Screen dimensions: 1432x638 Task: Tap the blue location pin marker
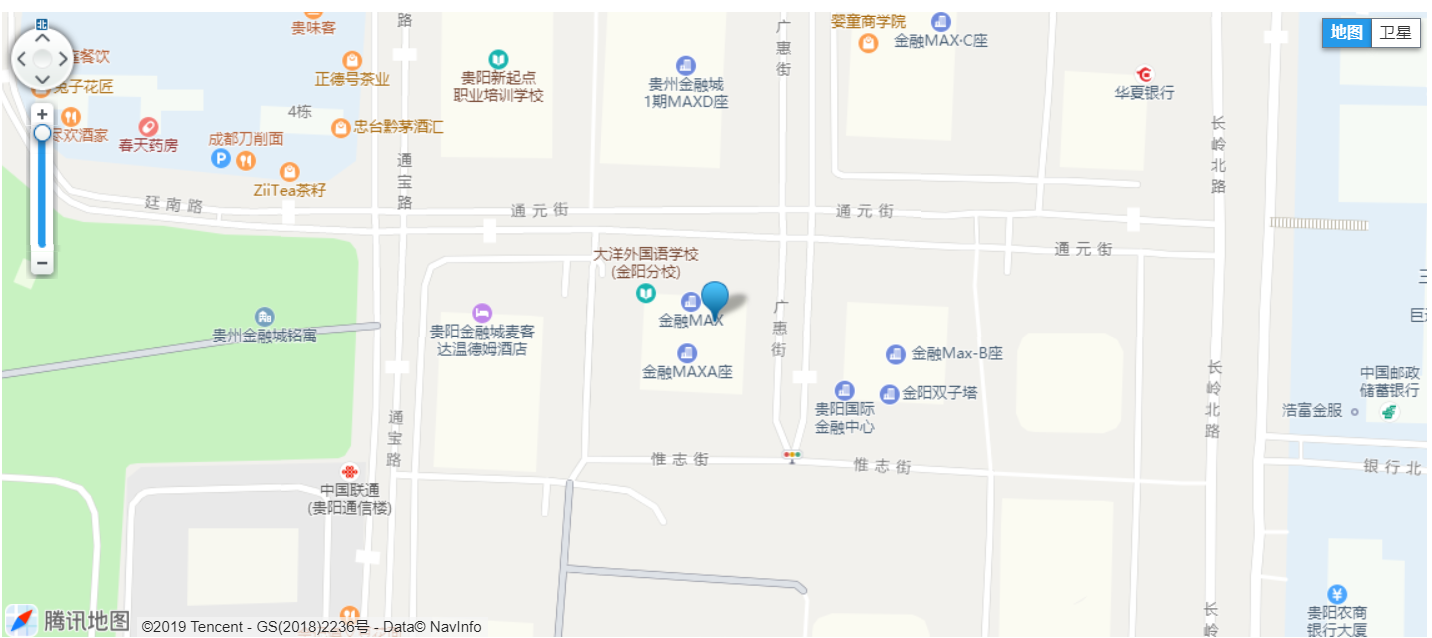pyautogui.click(x=715, y=299)
